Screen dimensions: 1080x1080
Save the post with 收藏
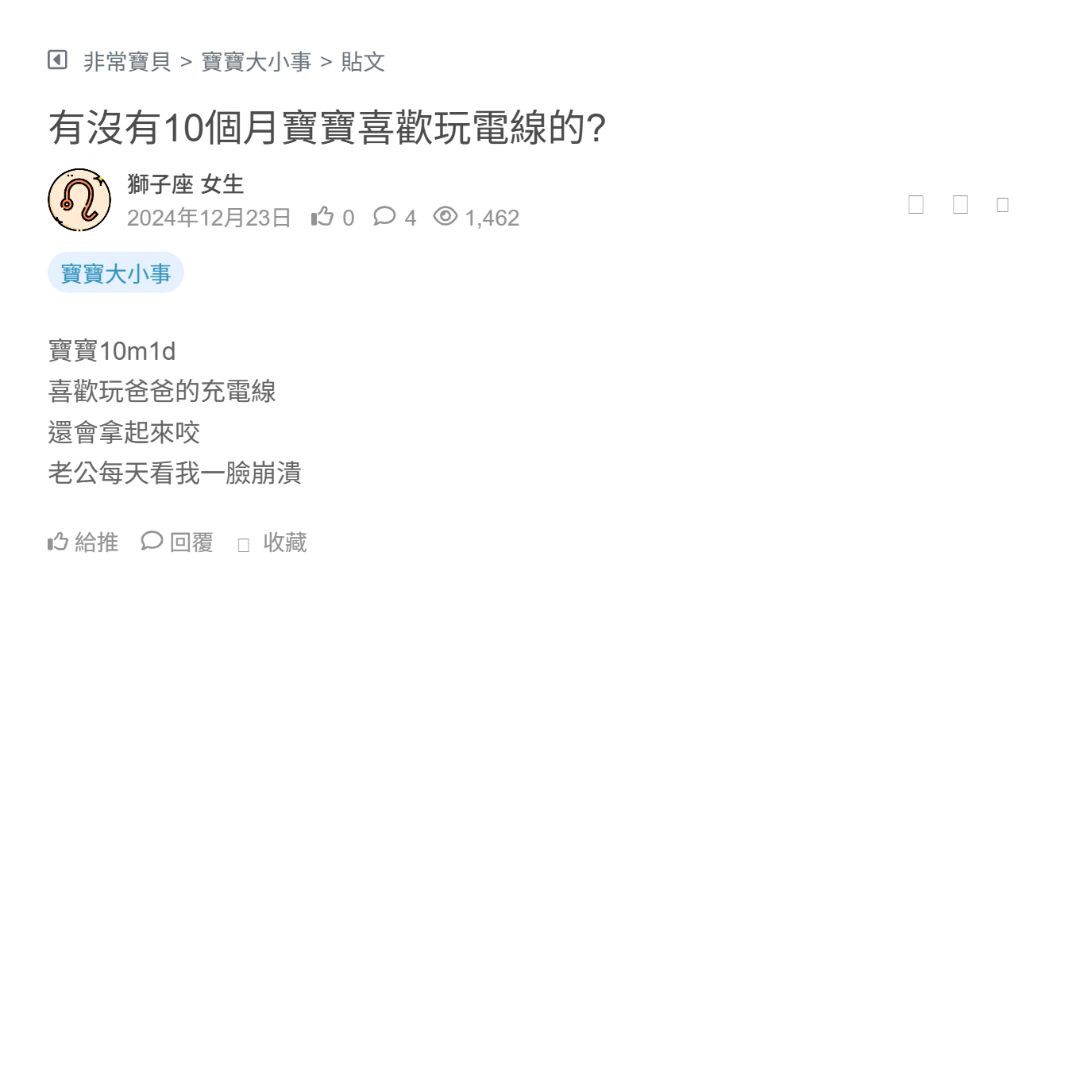pos(273,543)
